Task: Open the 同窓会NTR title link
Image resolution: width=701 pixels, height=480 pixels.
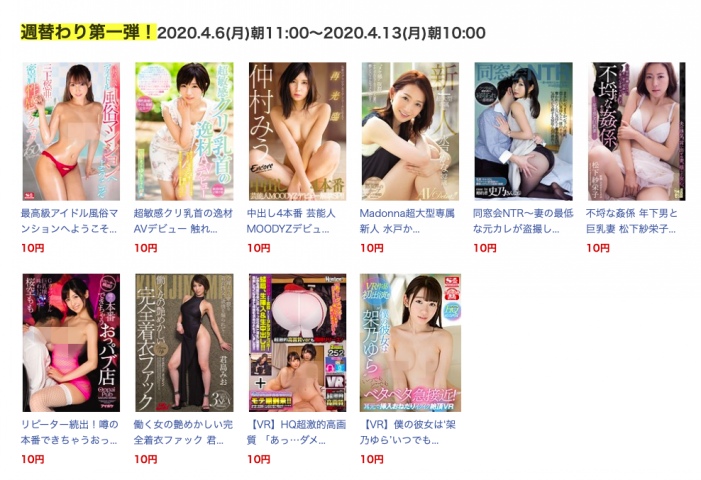Action: [522, 220]
